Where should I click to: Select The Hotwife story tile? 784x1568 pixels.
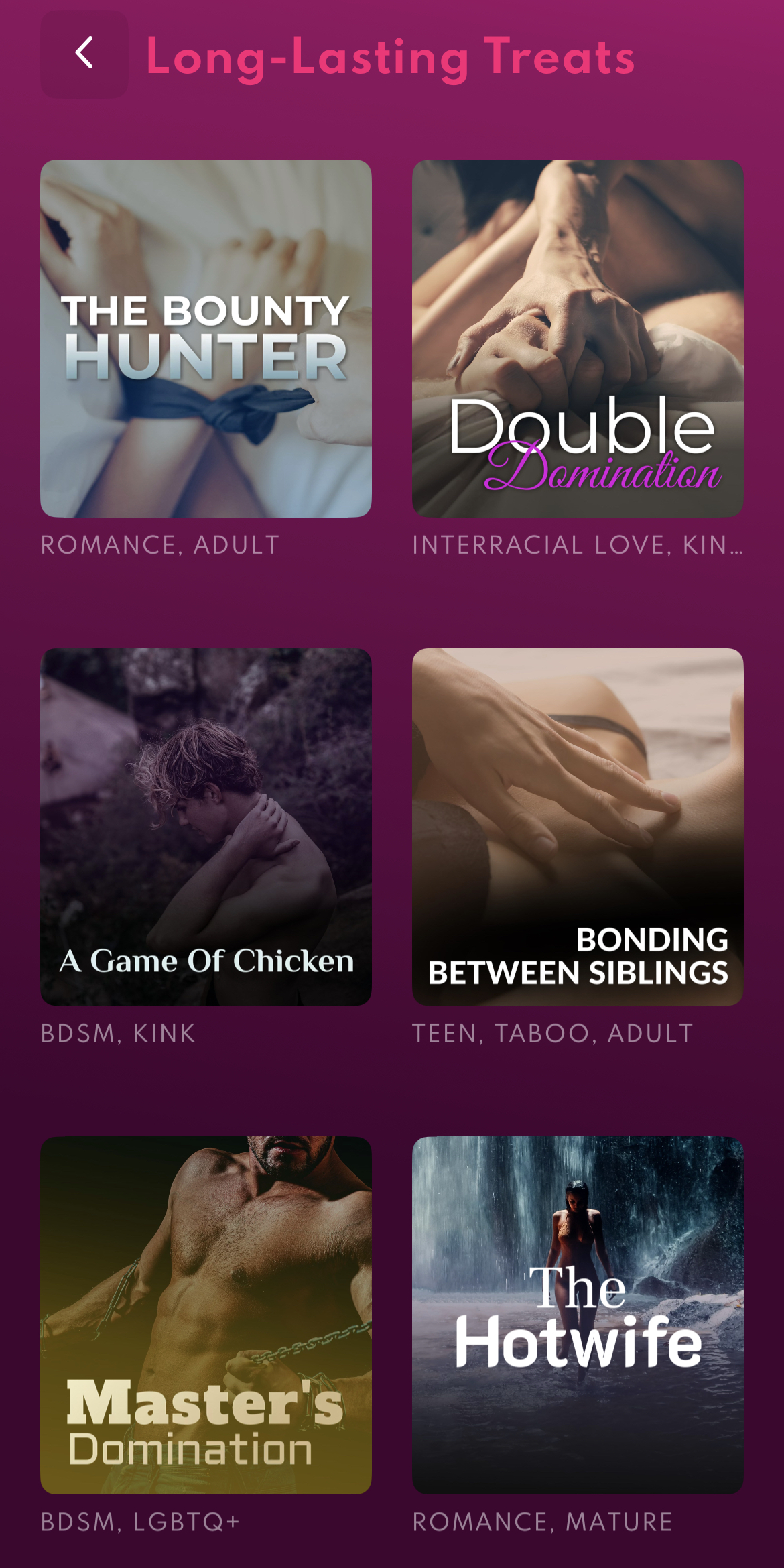[578, 1315]
